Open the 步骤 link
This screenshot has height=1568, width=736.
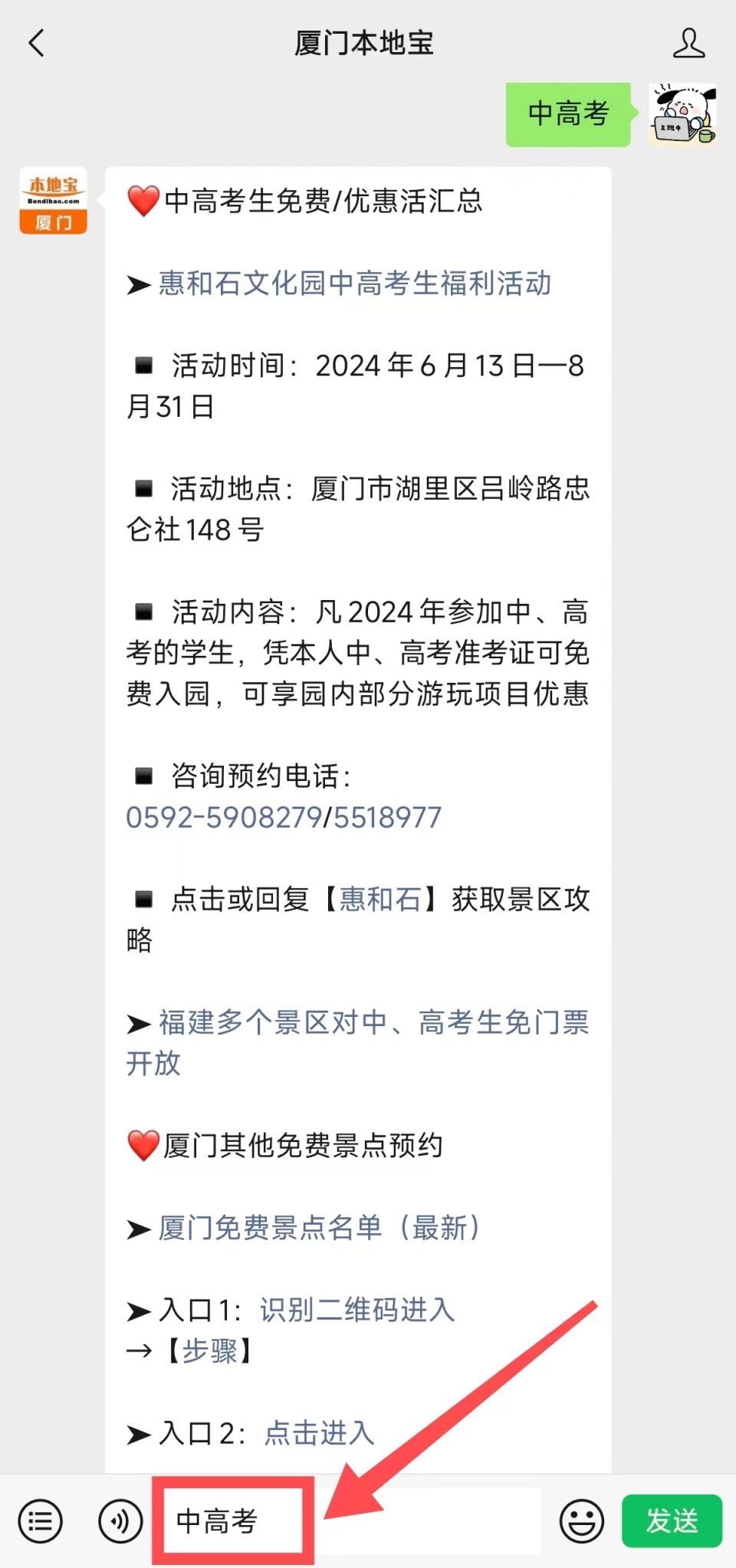pyautogui.click(x=209, y=1350)
